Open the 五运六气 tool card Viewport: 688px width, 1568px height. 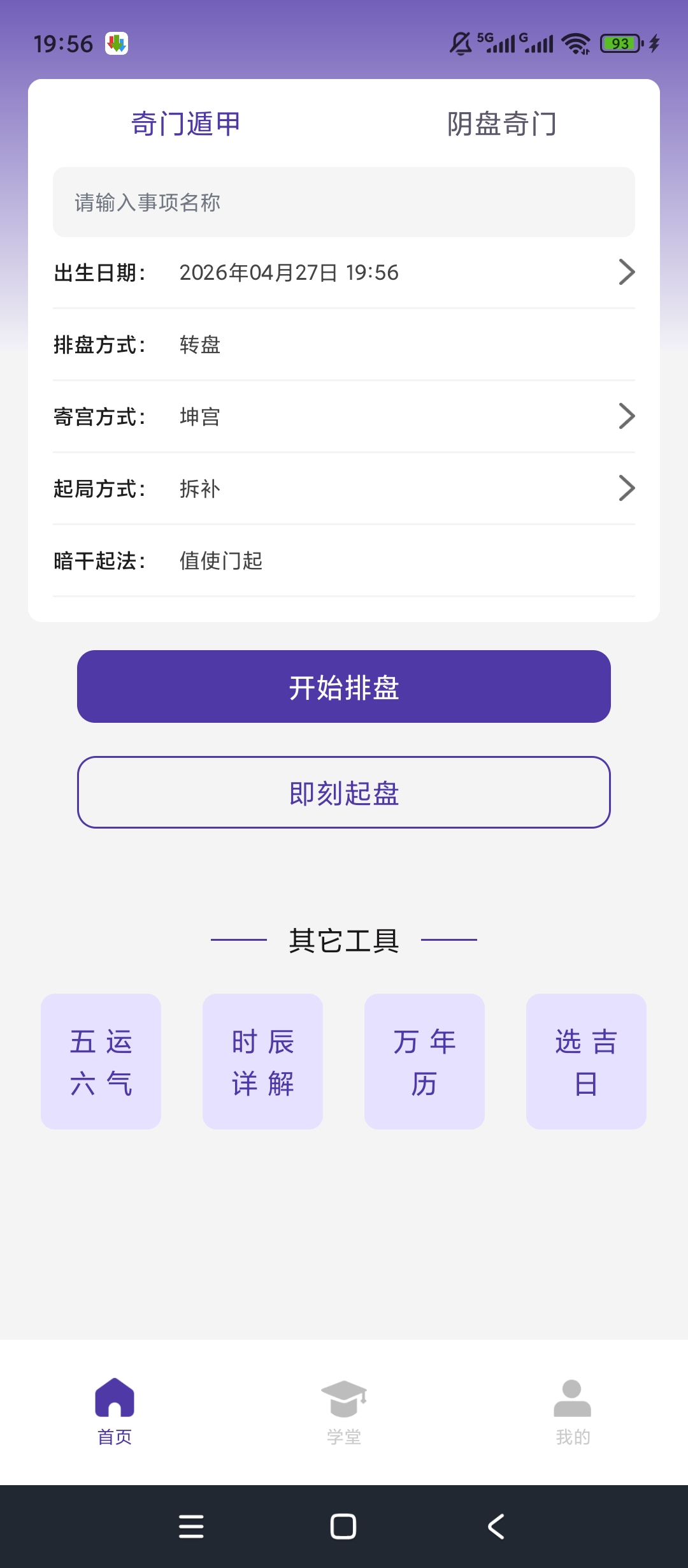(100, 1063)
